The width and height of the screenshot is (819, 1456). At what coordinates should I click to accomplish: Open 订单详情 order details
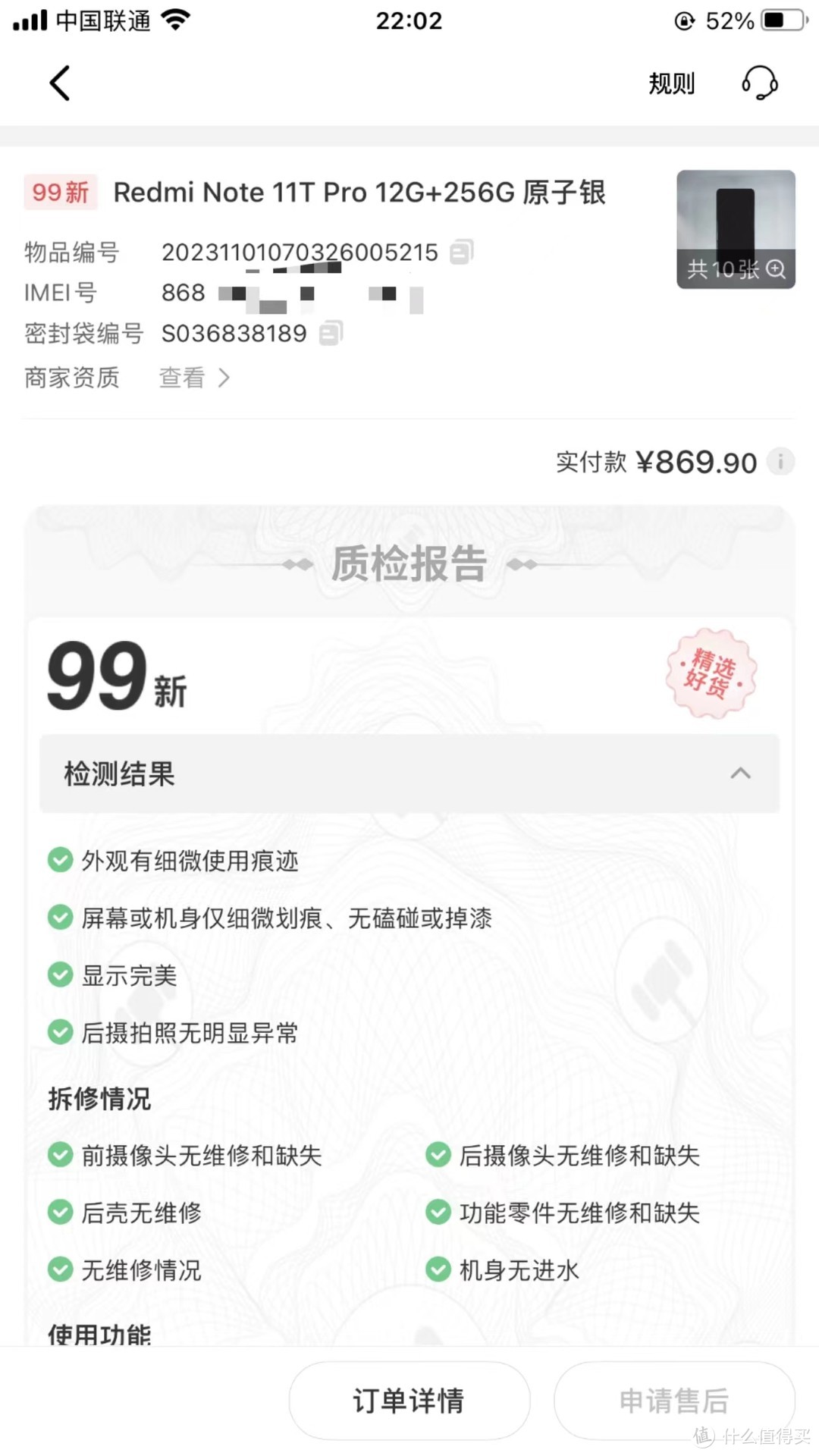pos(409,1400)
